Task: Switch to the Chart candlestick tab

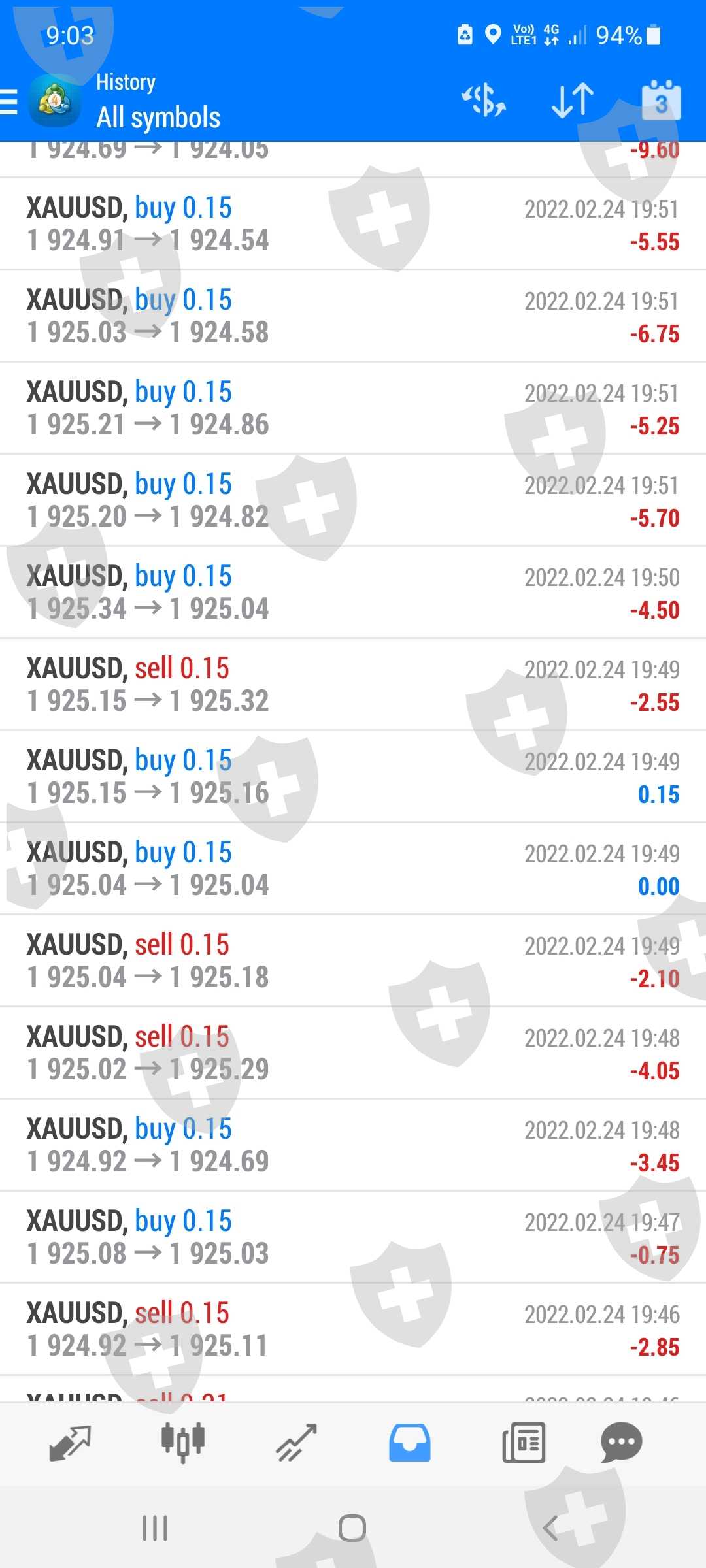Action: (x=183, y=1443)
